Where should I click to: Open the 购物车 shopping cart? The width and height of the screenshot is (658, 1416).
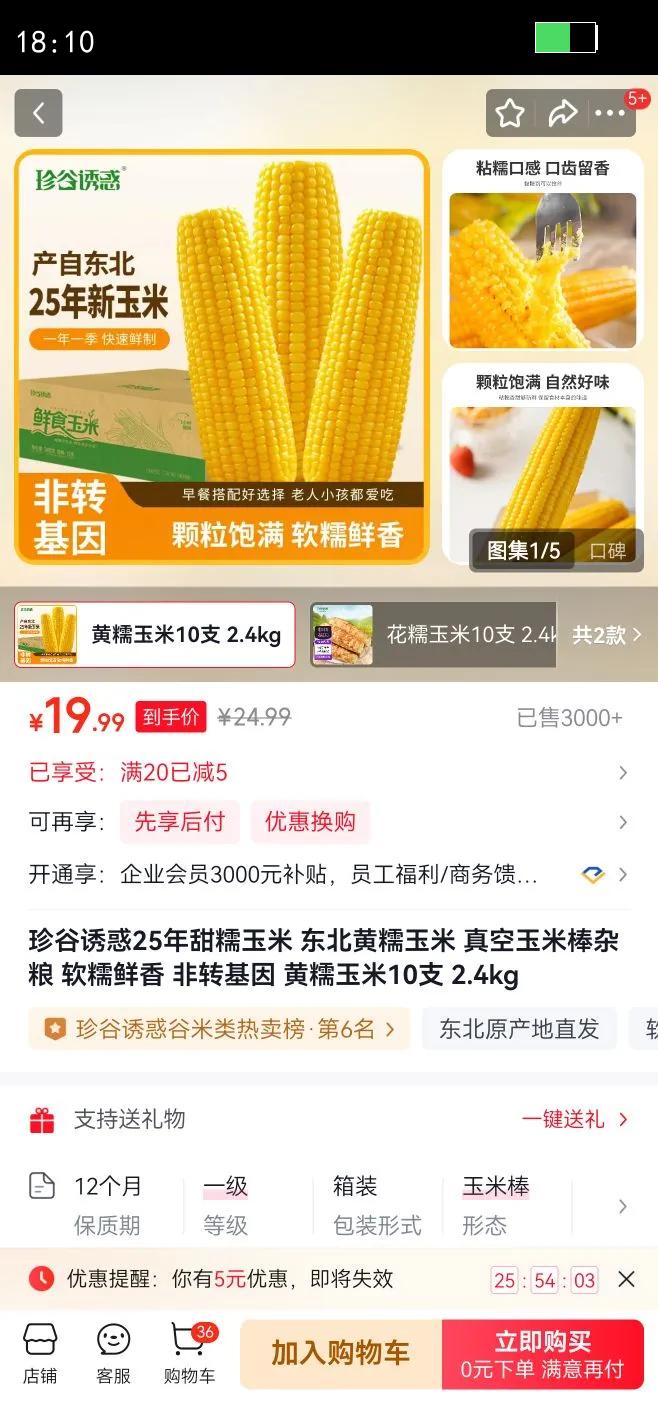pos(189,1353)
